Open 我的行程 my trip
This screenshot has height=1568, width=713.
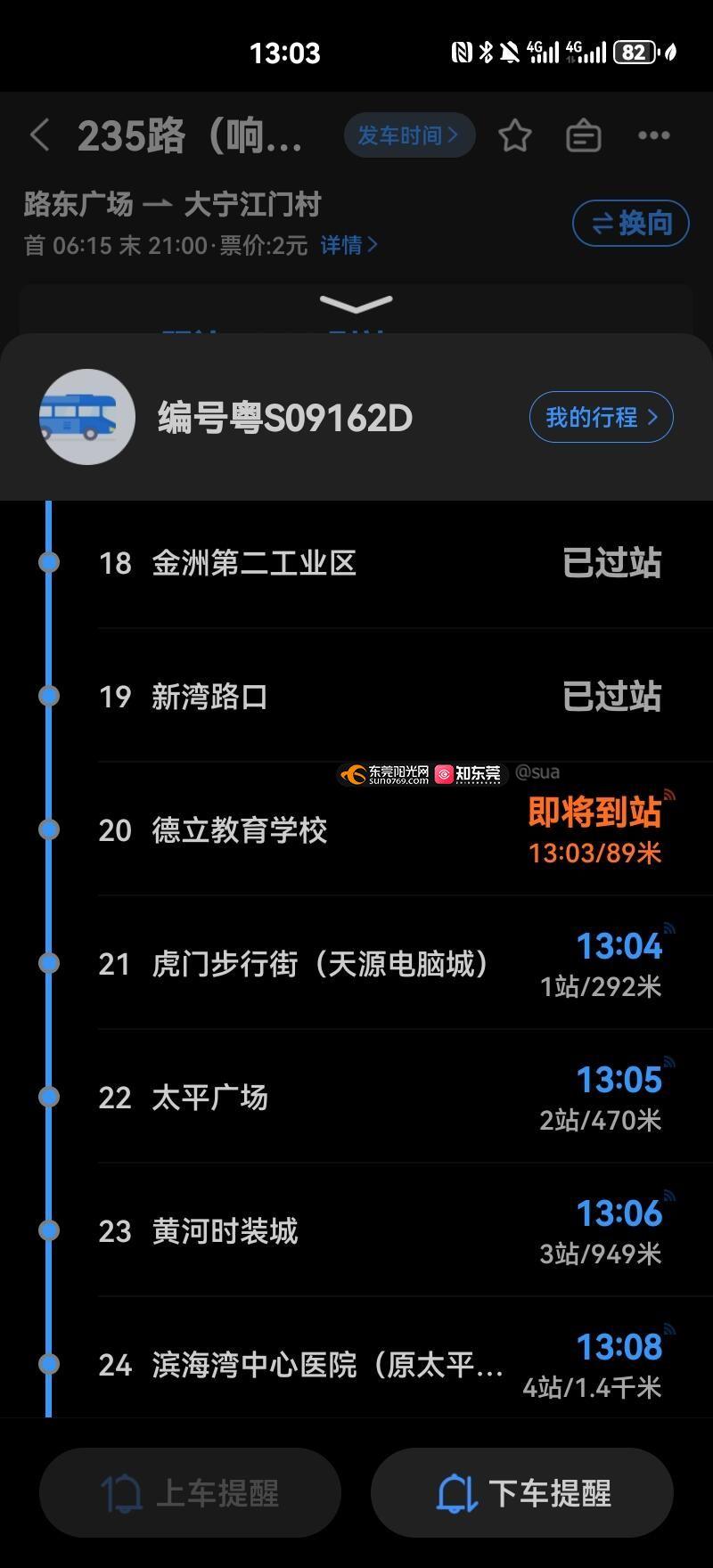[601, 417]
